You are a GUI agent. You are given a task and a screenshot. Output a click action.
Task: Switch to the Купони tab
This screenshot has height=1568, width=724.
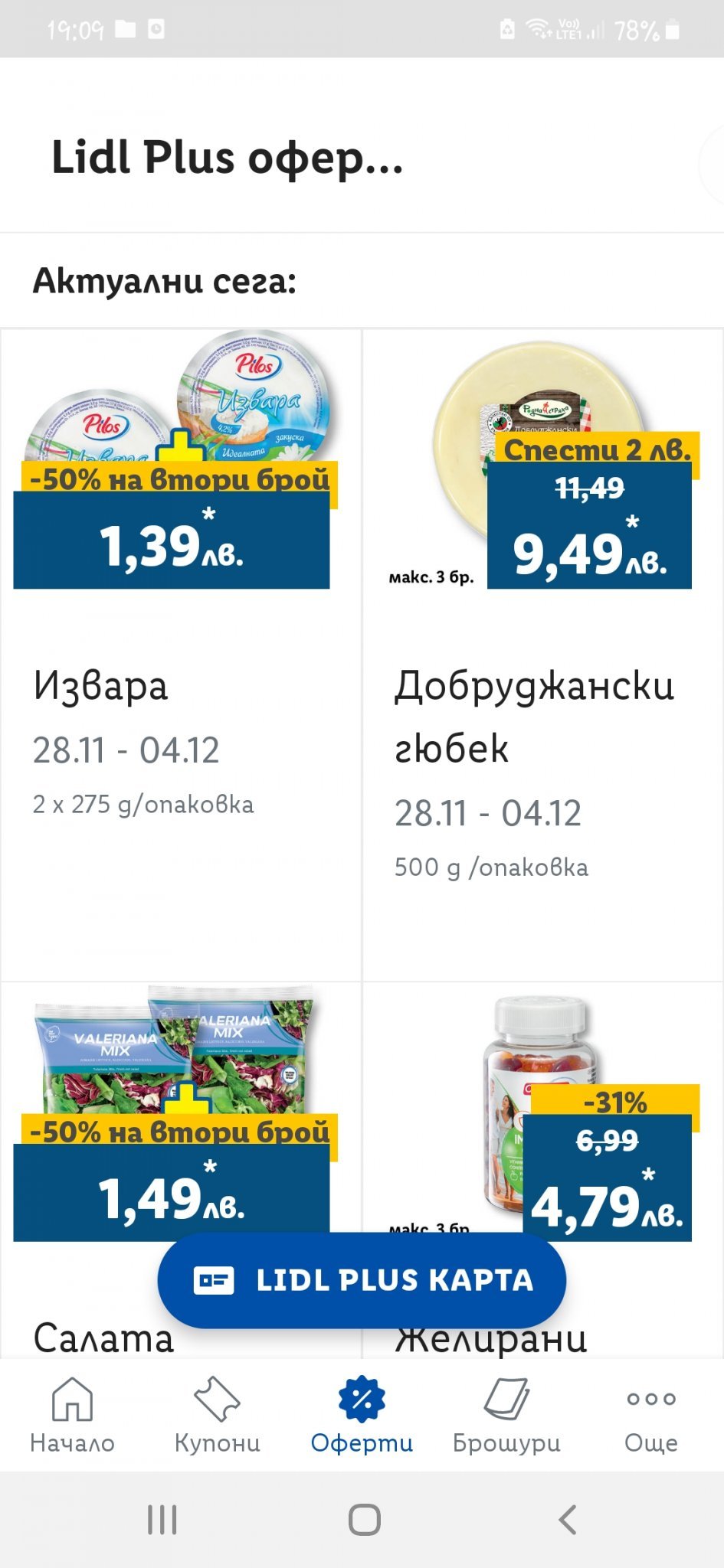217,1415
